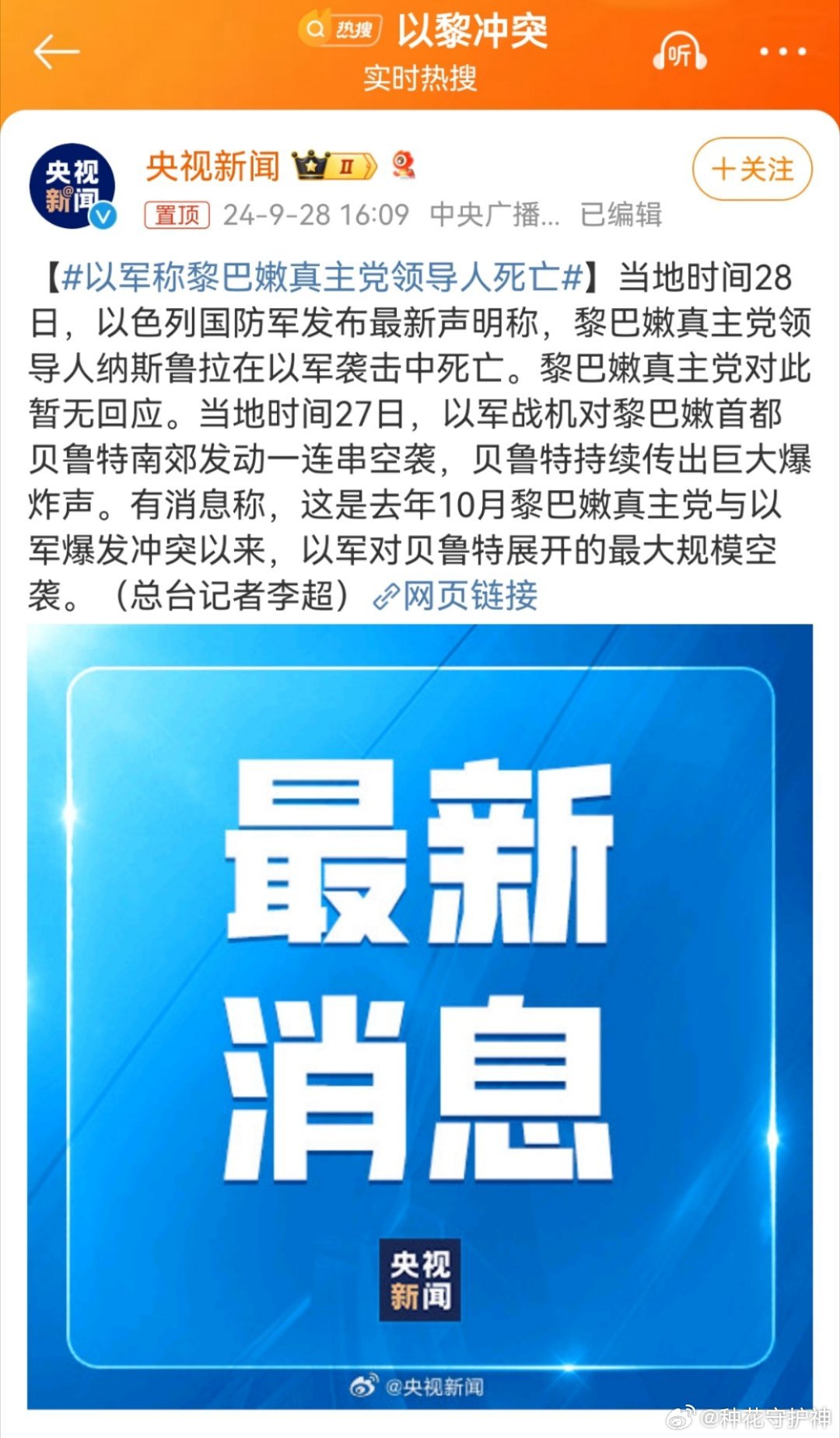Open the hashtag #以军称黎巴嫩真主党领导人死亡#
Viewport: 840px width, 1438px height.
pyautogui.click(x=322, y=277)
